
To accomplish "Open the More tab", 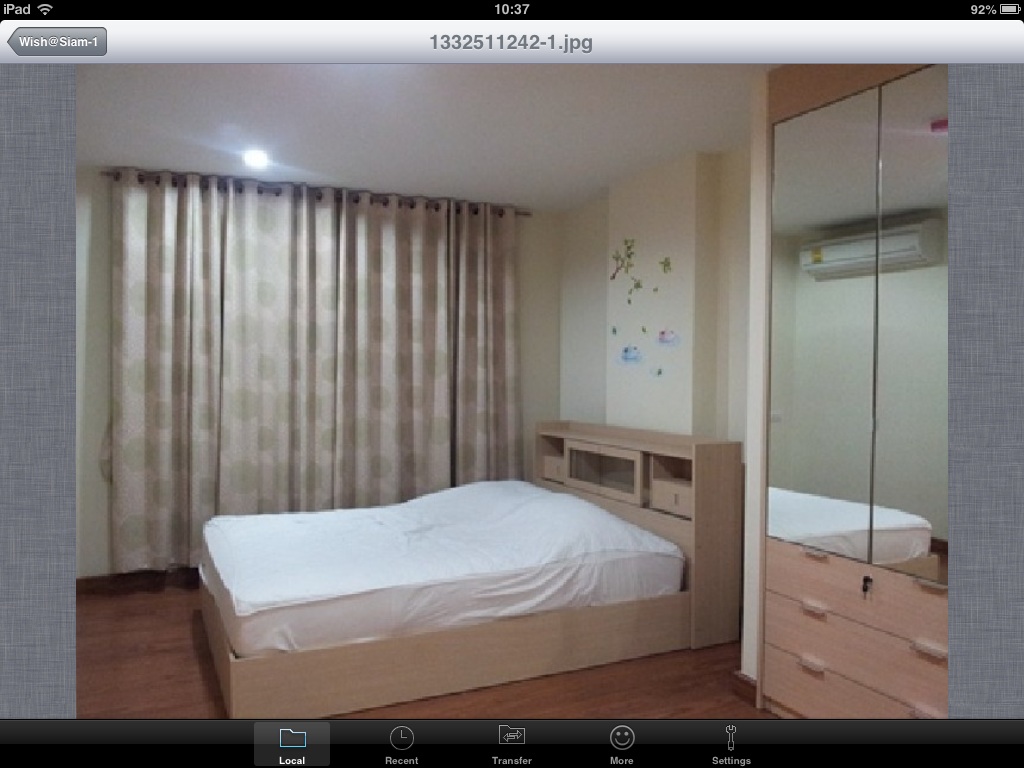I will point(622,745).
